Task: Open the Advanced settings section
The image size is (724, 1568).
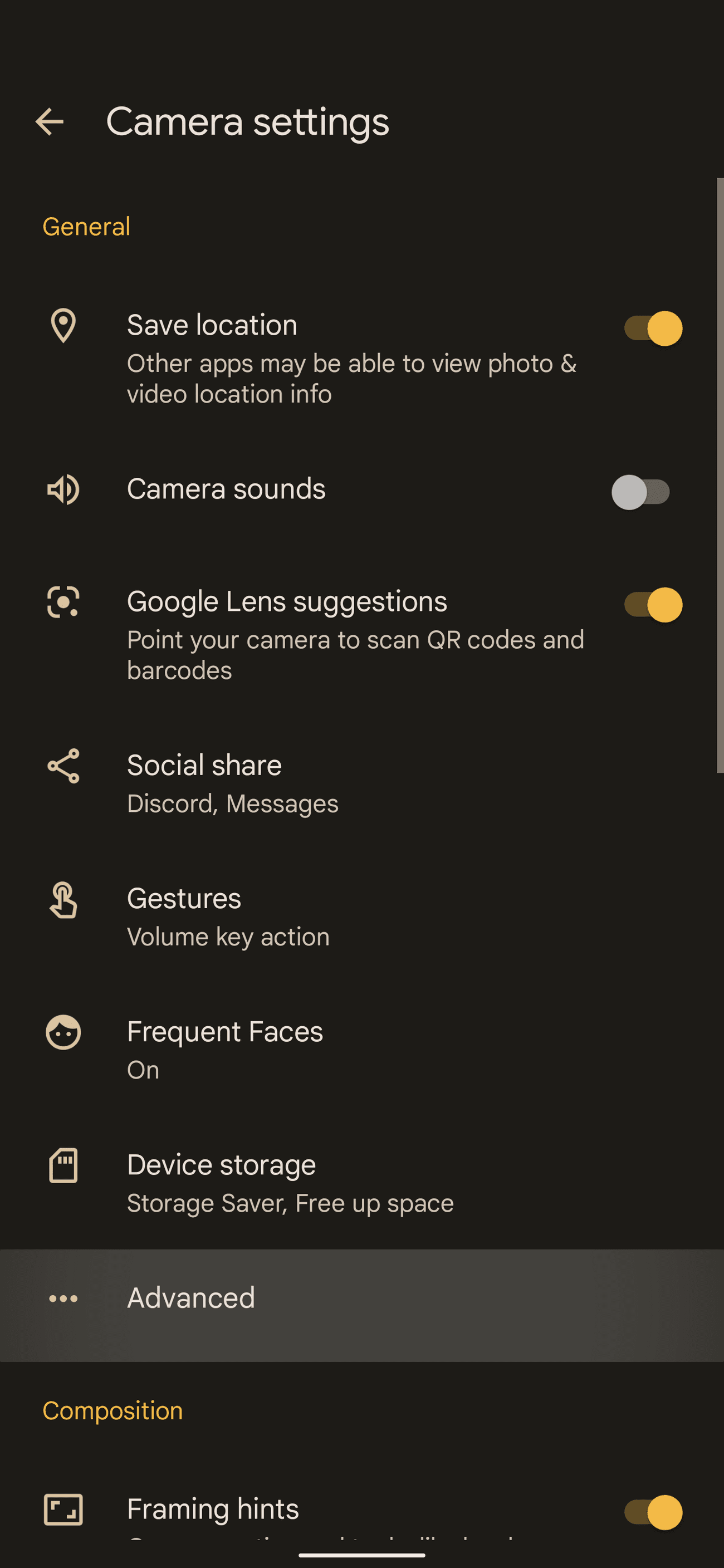Action: [361, 1298]
